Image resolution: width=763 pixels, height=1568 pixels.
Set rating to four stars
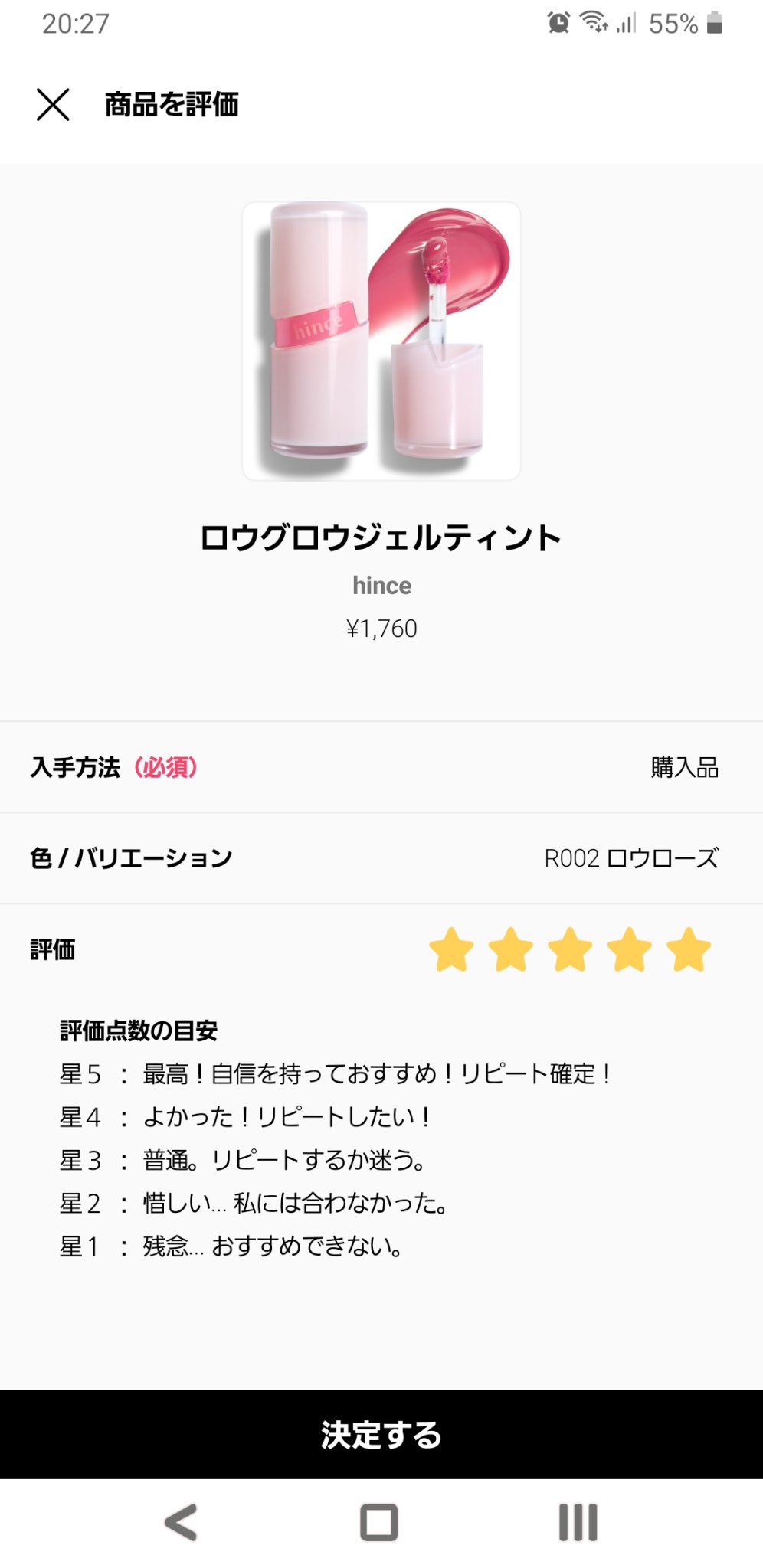[630, 949]
